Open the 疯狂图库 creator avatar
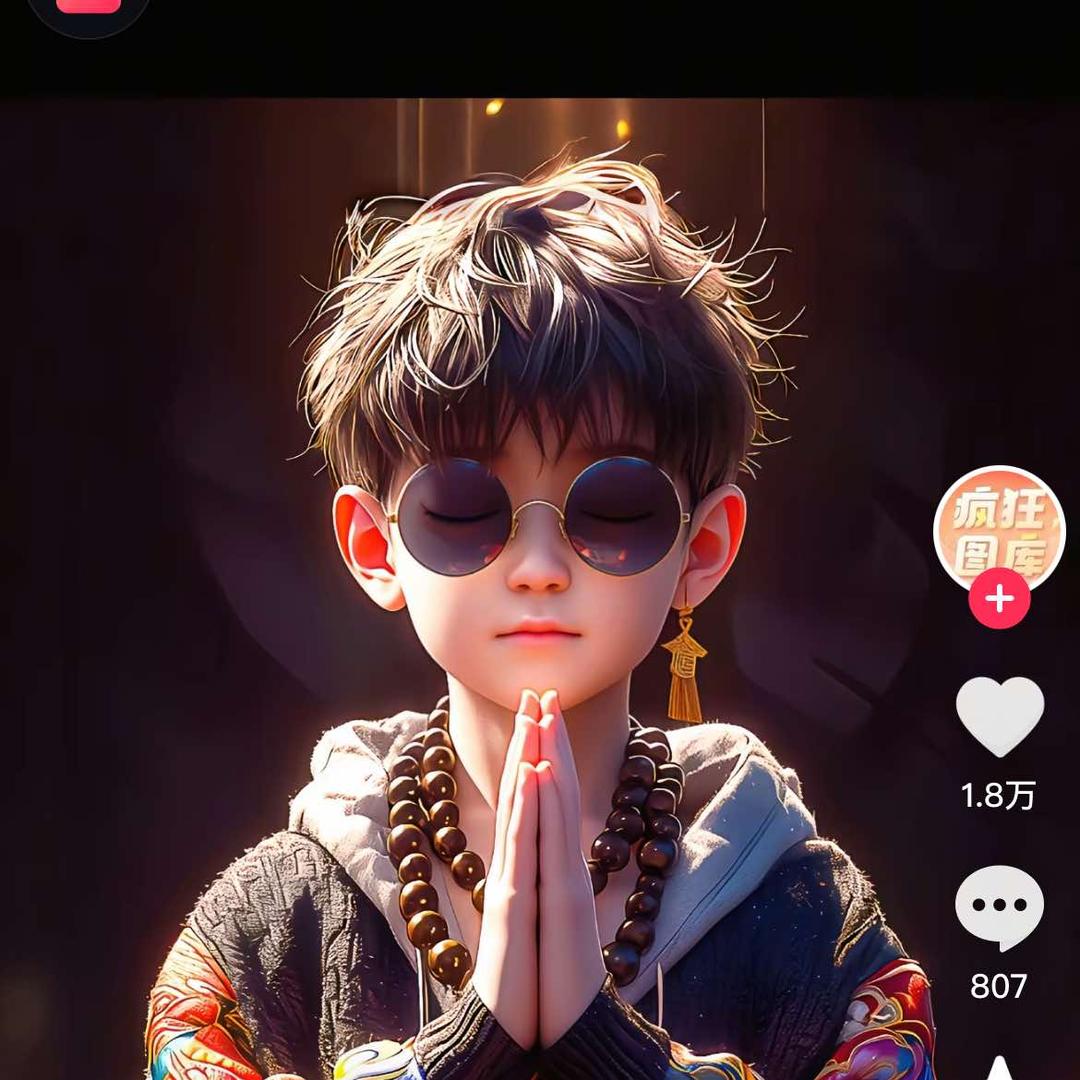 click(999, 531)
